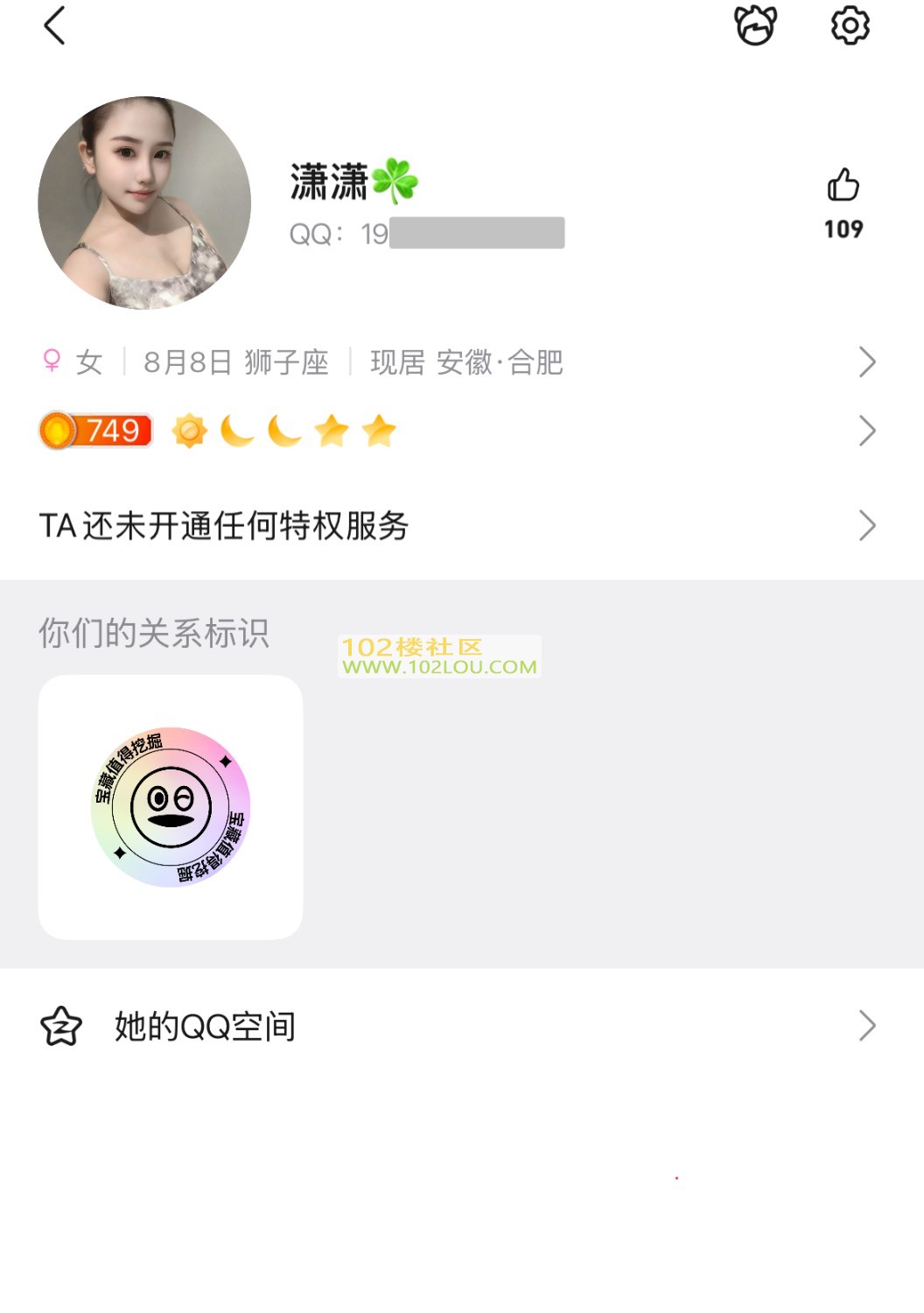Open the level 749 row

455,431
